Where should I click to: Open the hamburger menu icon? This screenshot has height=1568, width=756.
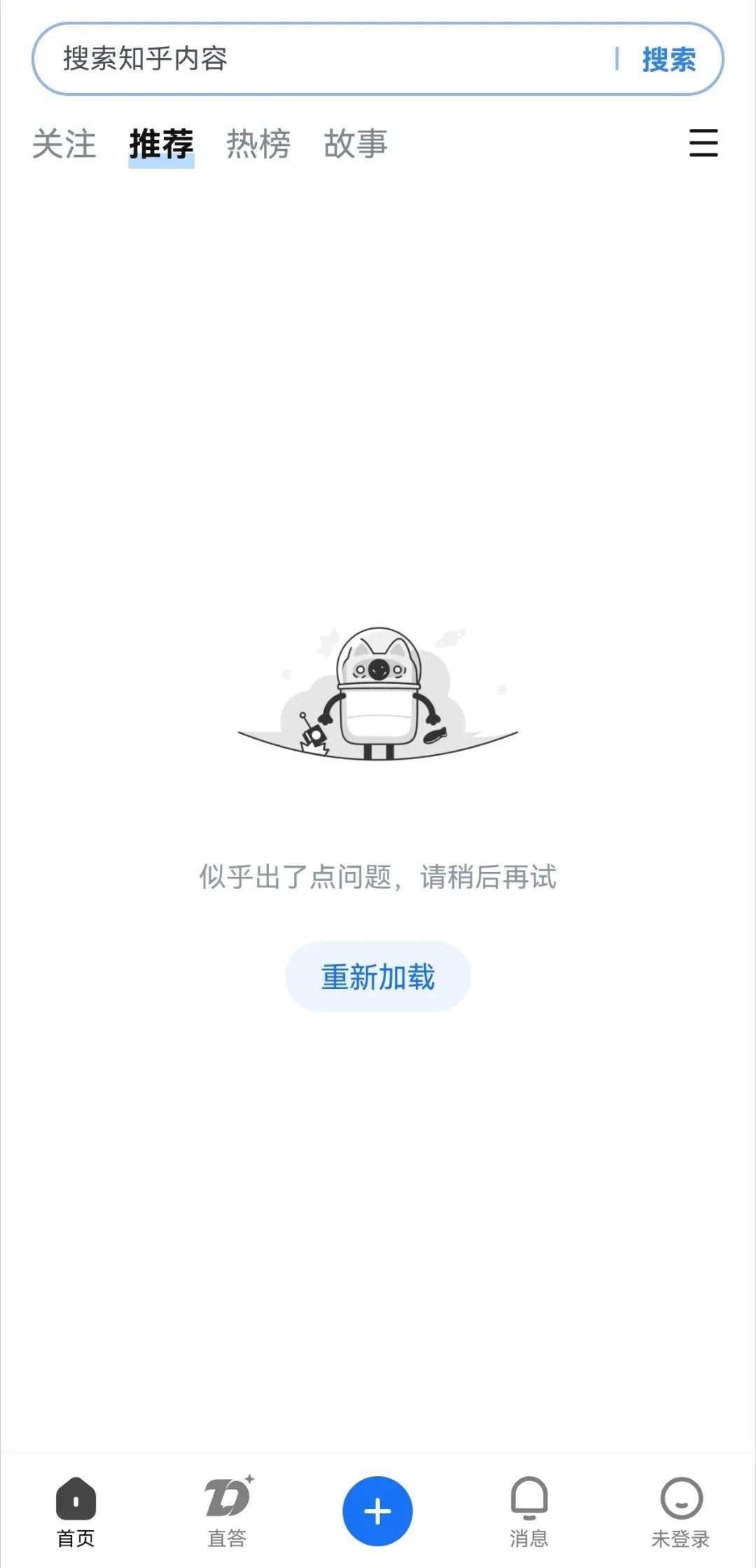click(x=703, y=143)
